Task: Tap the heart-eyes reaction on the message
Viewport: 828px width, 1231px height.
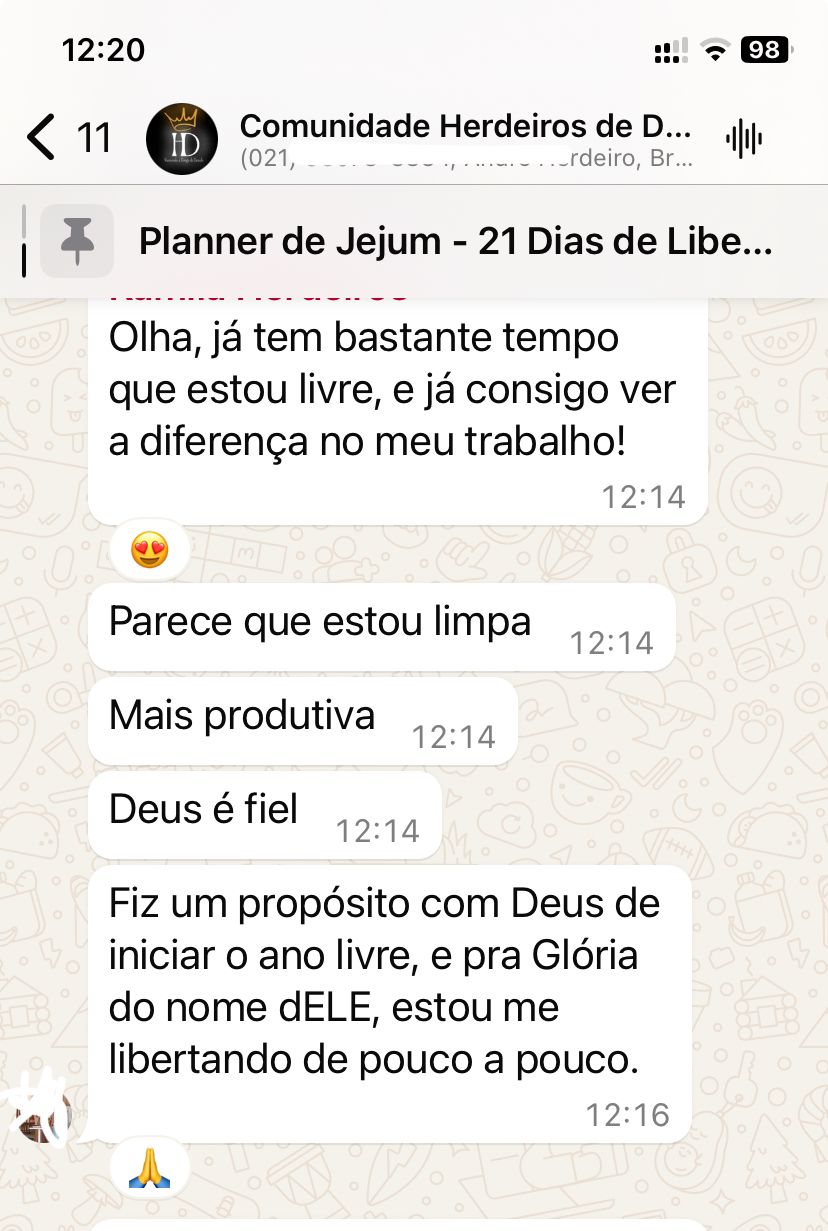Action: (148, 549)
